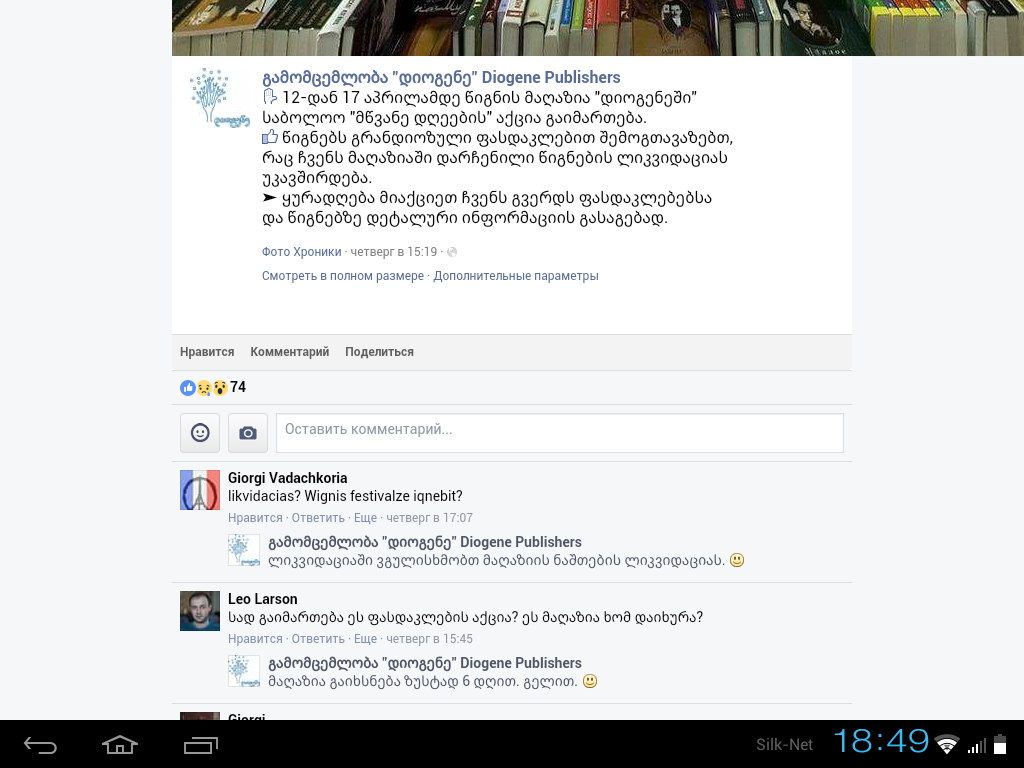The width and height of the screenshot is (1024, 768).
Task: Open the emoji smiley picker
Action: (x=200, y=433)
